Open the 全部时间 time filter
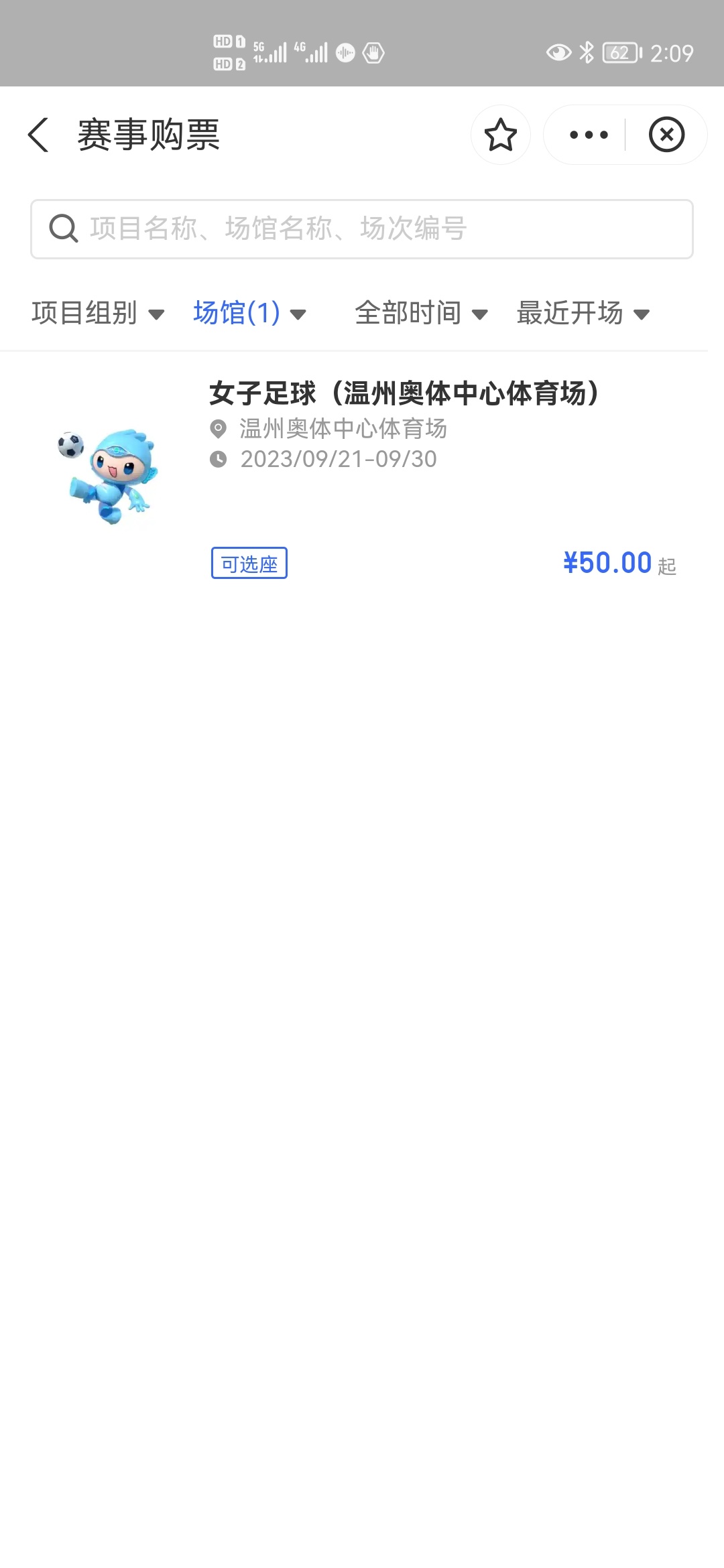This screenshot has width=724, height=1568. [x=421, y=313]
